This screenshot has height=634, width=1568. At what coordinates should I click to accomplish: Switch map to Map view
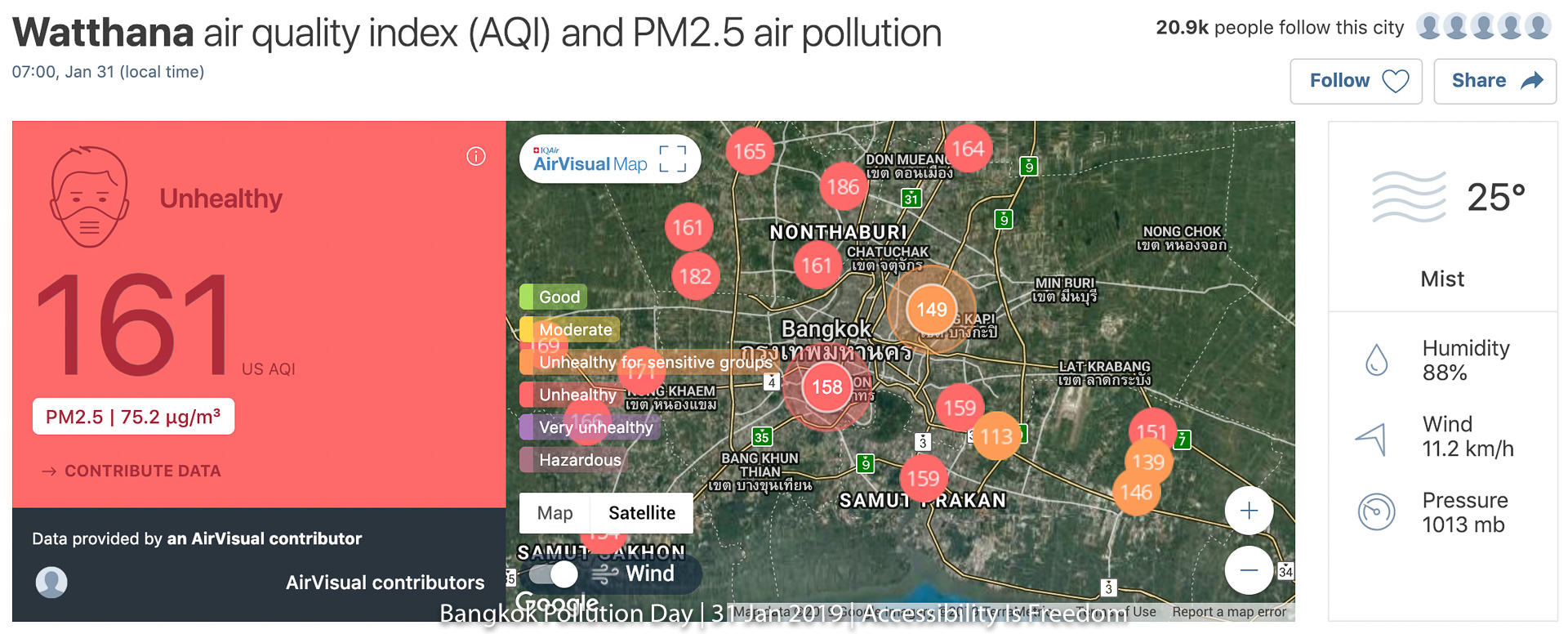(555, 513)
